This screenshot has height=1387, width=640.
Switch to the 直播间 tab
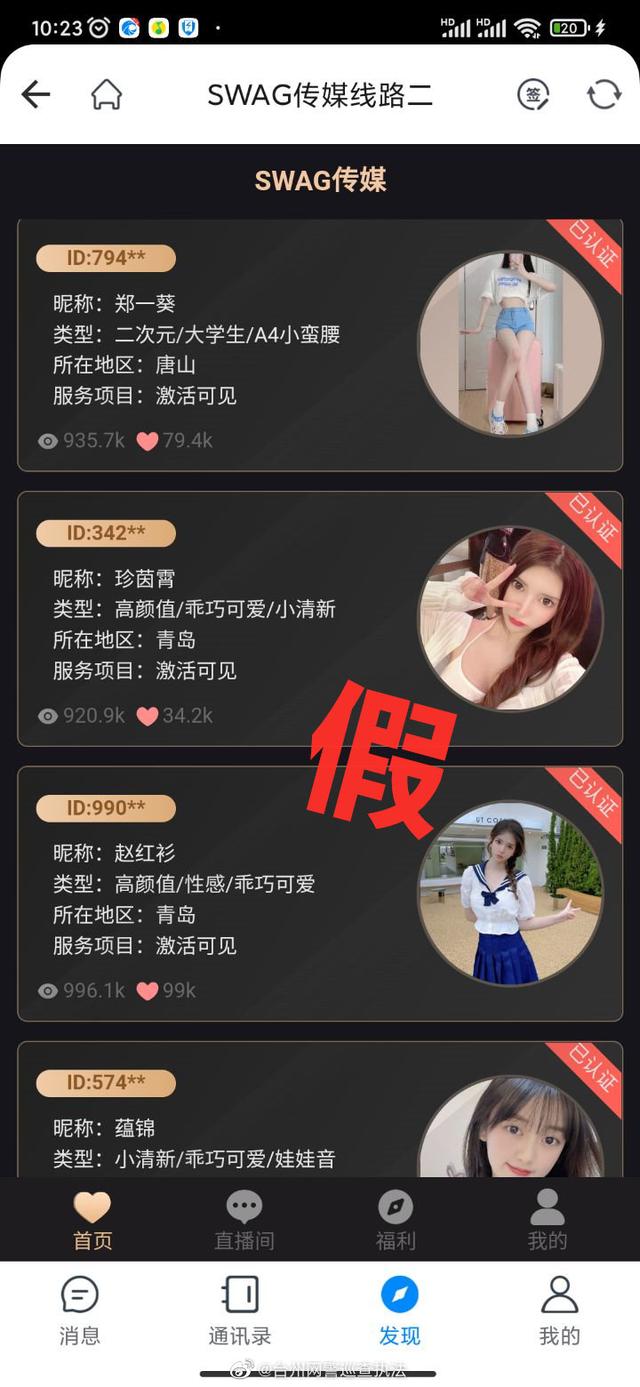pyautogui.click(x=244, y=1220)
